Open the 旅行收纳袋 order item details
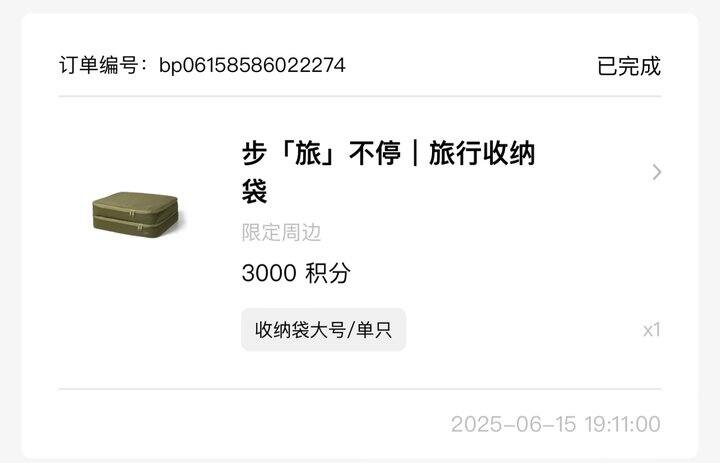The height and width of the screenshot is (463, 720). pyautogui.click(x=388, y=171)
